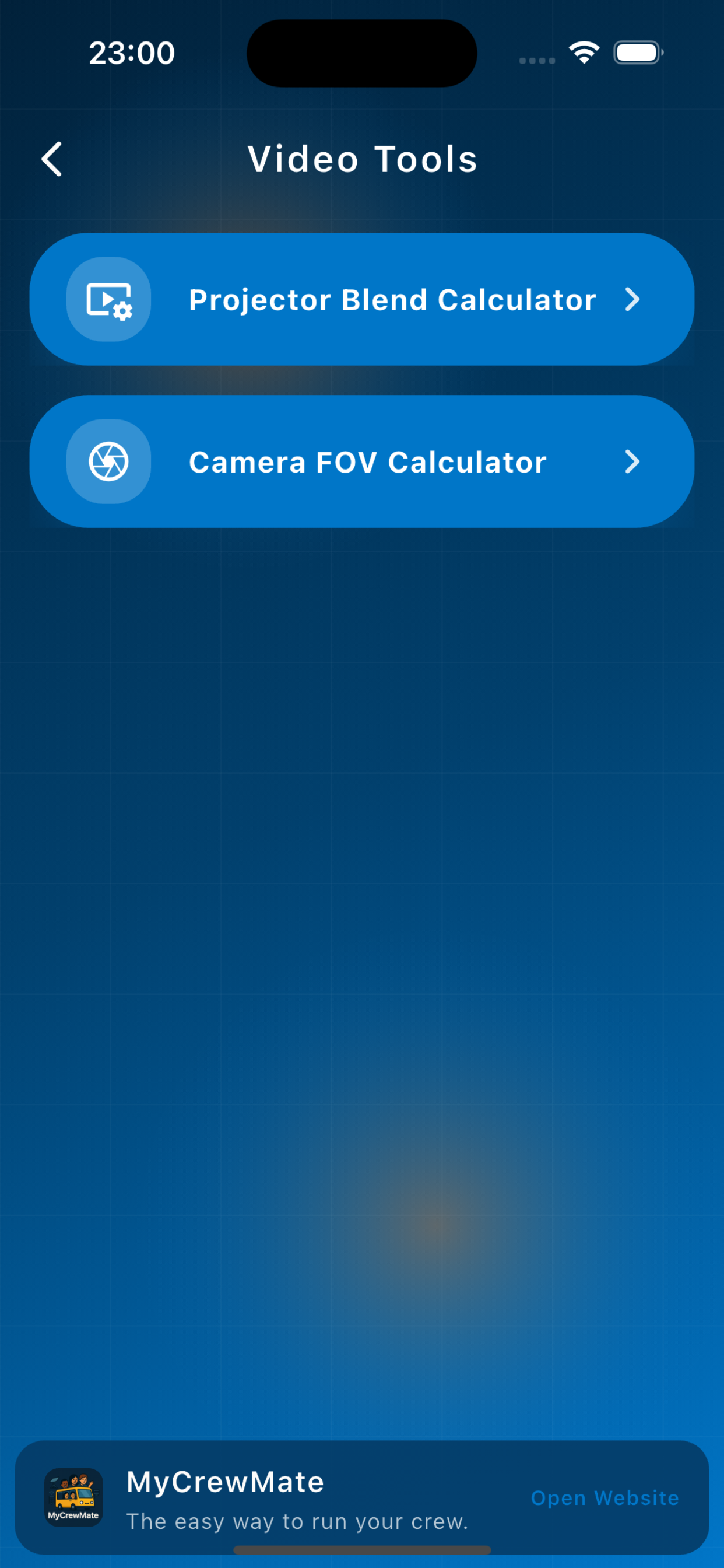The height and width of the screenshot is (1568, 724).
Task: Select the cellular signal dots indicator
Action: coord(537,59)
